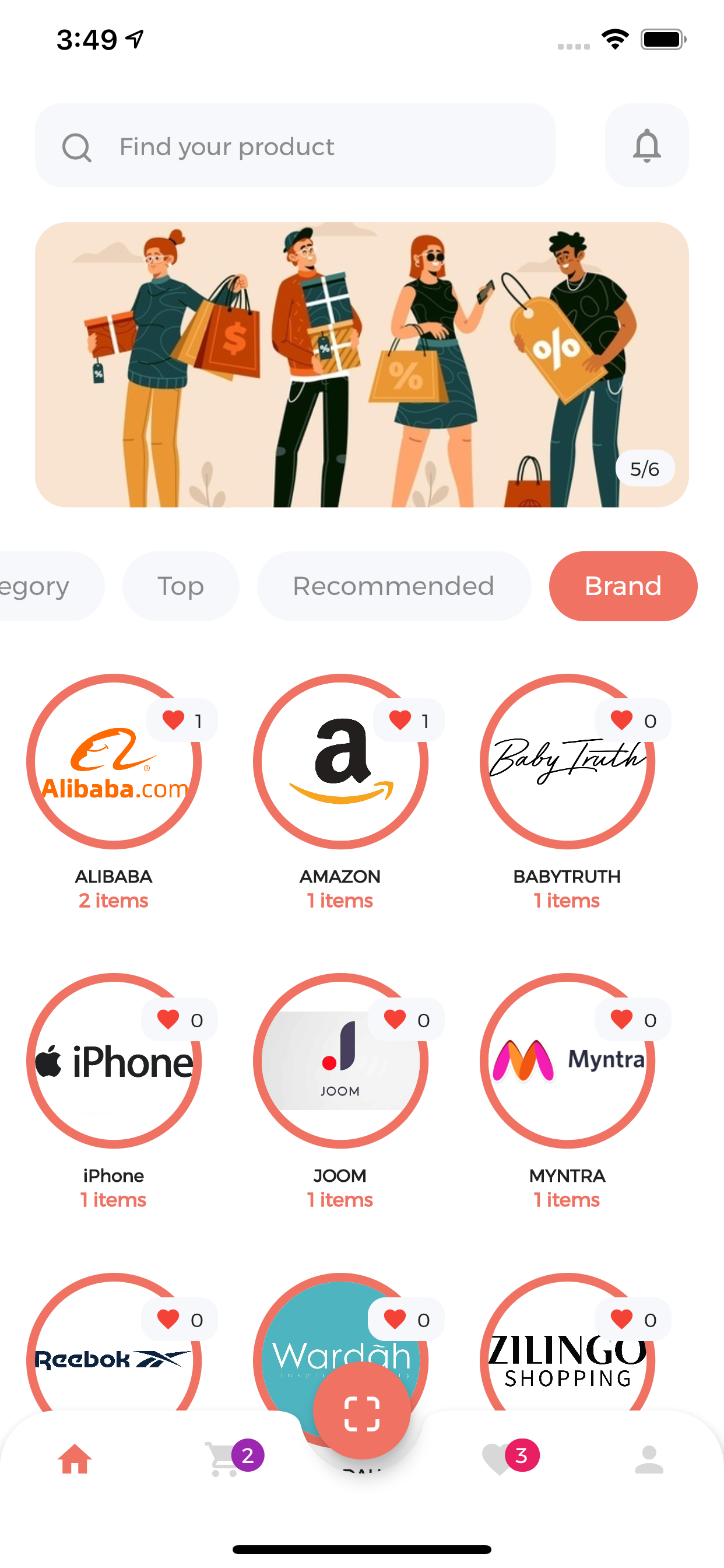Select the Brand tab
Screen dimensions: 724x1568
click(623, 586)
